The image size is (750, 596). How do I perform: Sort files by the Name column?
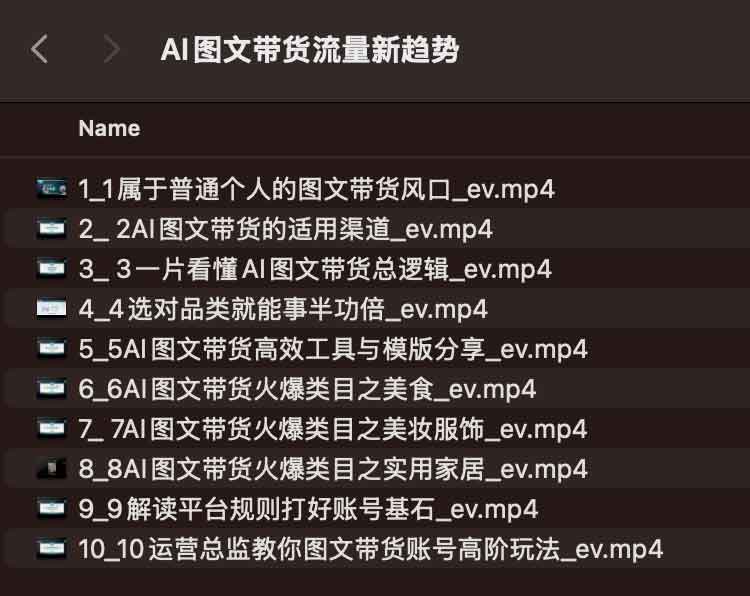(x=109, y=129)
